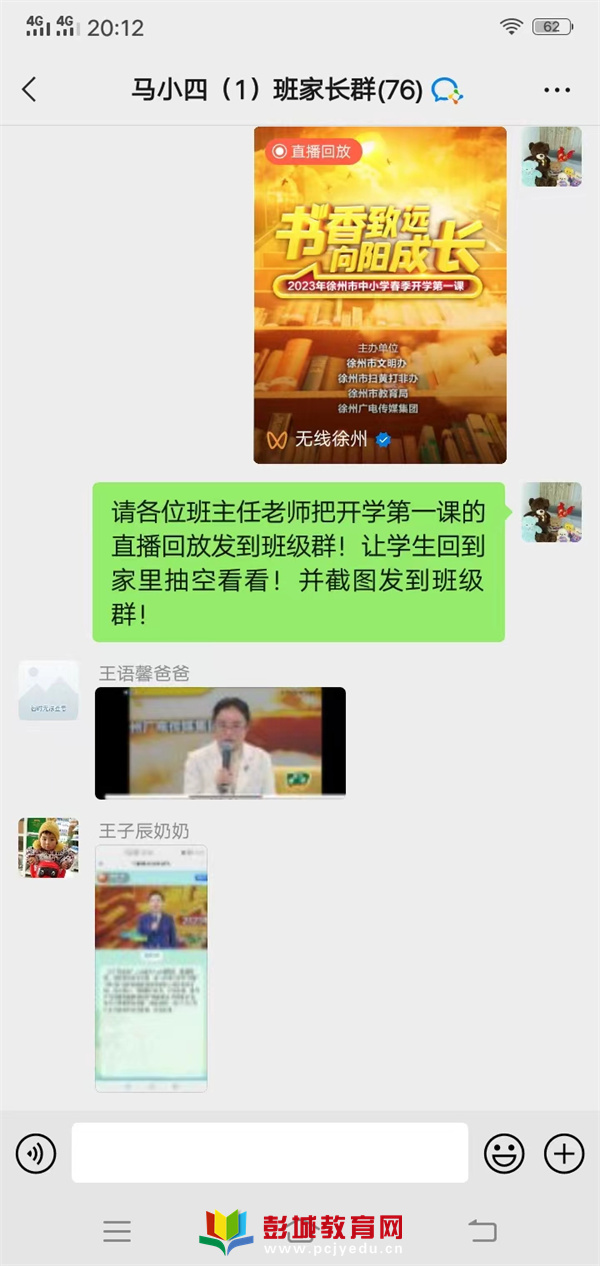Tap the system back button
The image size is (600, 1266).
pos(482,1230)
